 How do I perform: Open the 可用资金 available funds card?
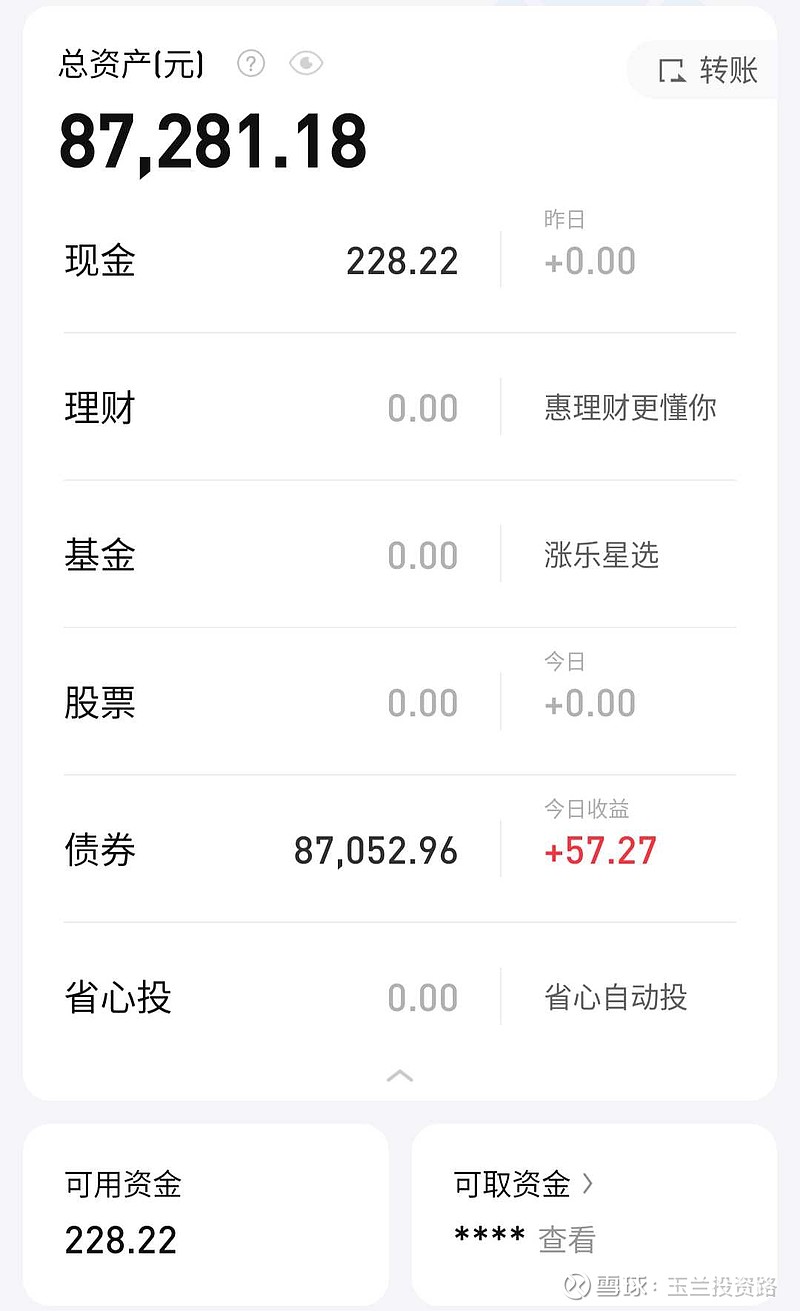205,1214
